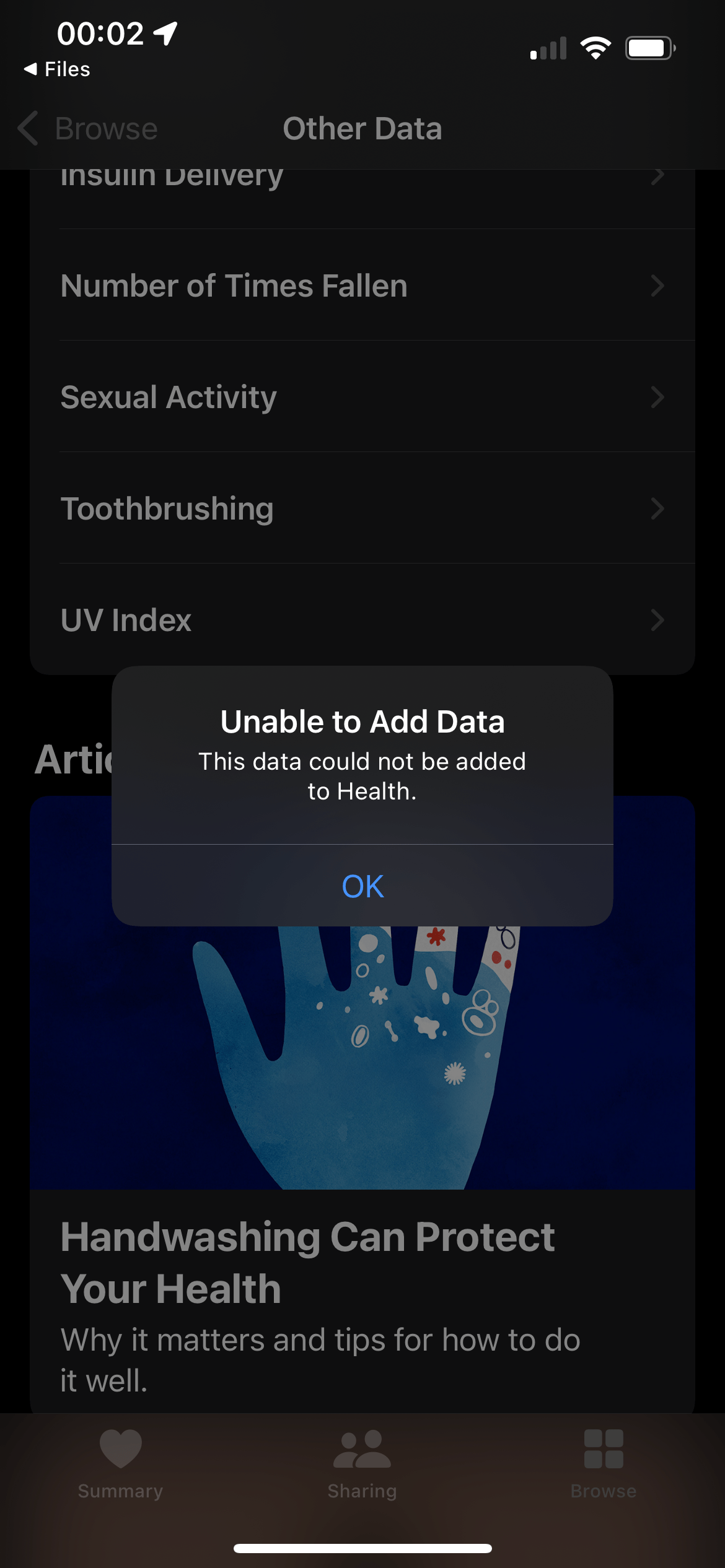Switch to the Sharing tab
725x1568 pixels.
[x=362, y=1464]
